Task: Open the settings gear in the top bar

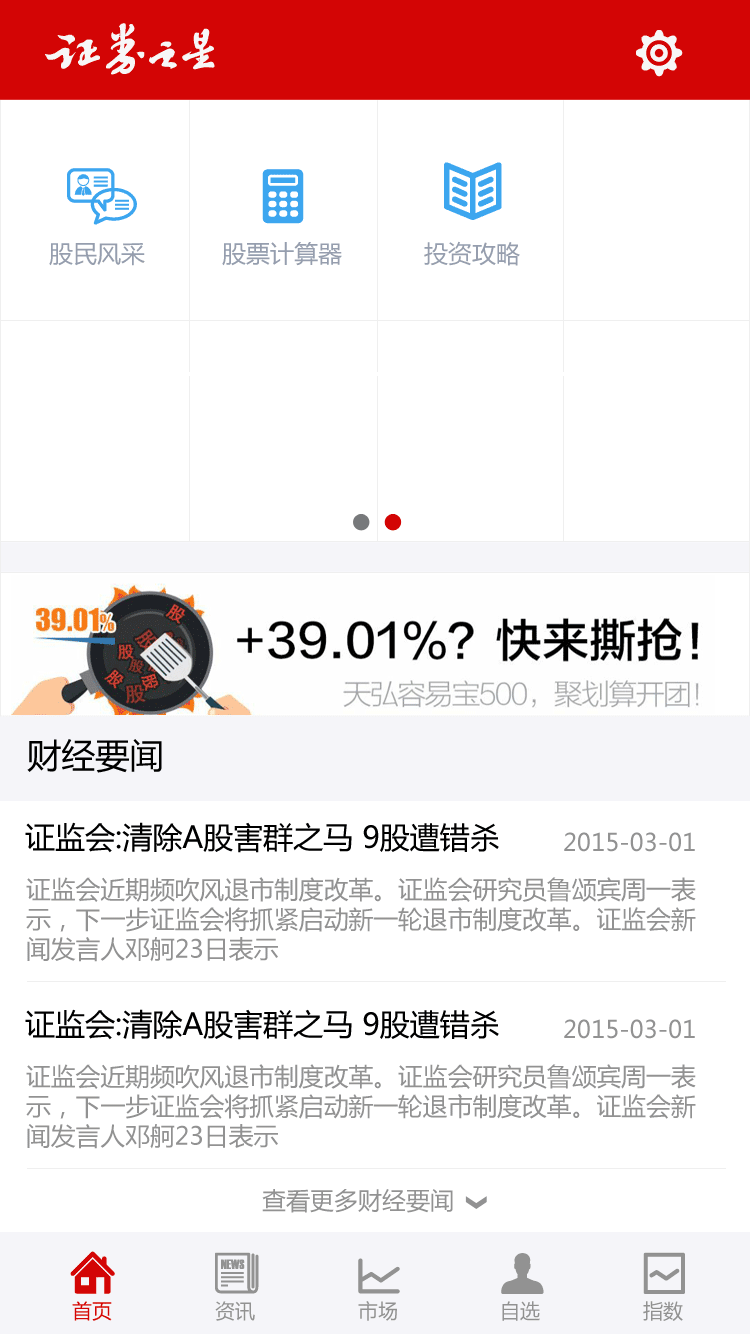Action: click(658, 51)
